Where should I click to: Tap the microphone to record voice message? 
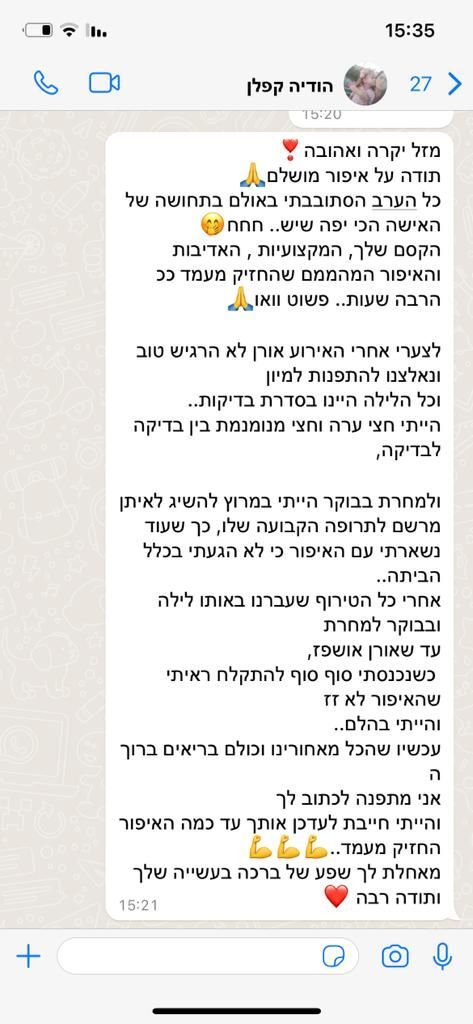(x=442, y=957)
